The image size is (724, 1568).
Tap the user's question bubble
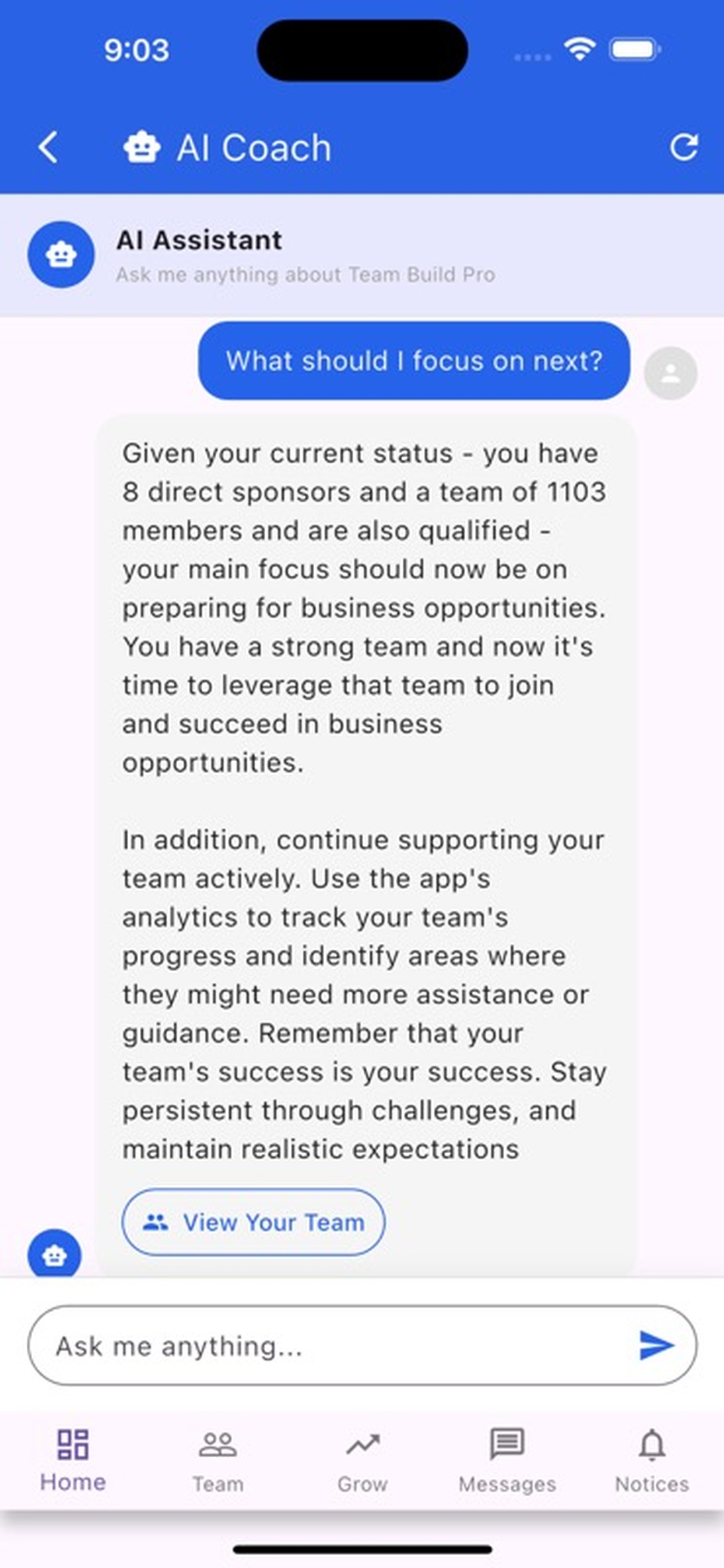click(x=414, y=360)
